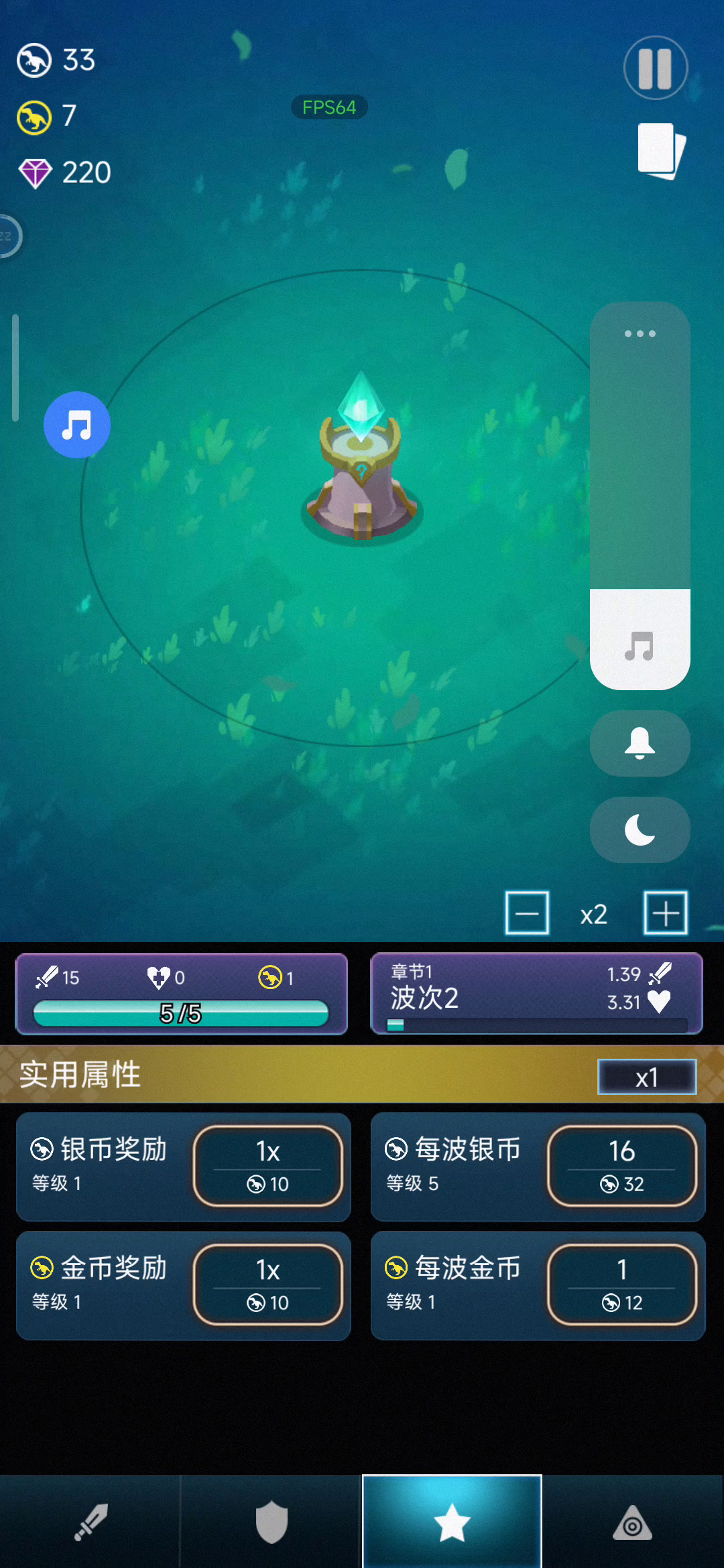The width and height of the screenshot is (724, 1568).
Task: Pause the game
Action: pos(655,68)
